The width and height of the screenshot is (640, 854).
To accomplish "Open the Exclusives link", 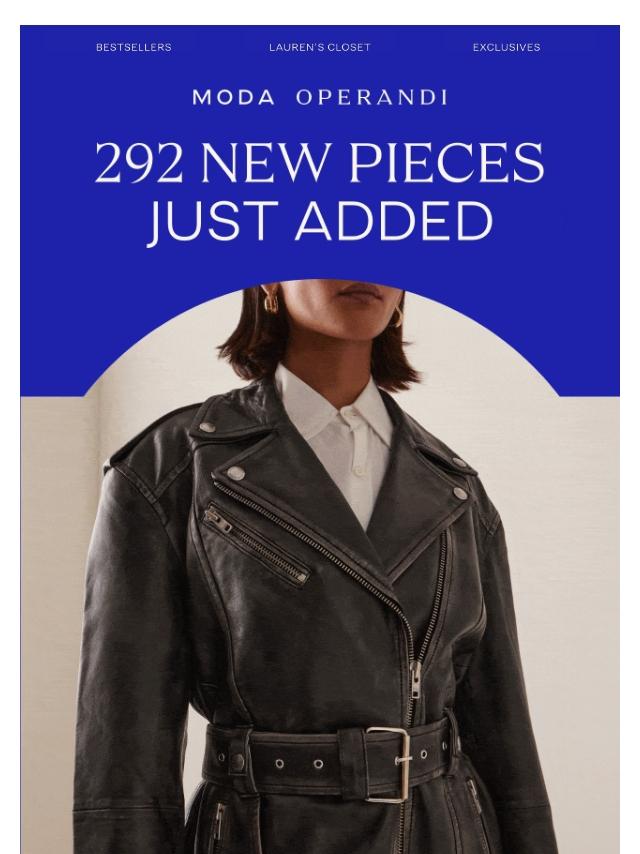I will coord(506,47).
